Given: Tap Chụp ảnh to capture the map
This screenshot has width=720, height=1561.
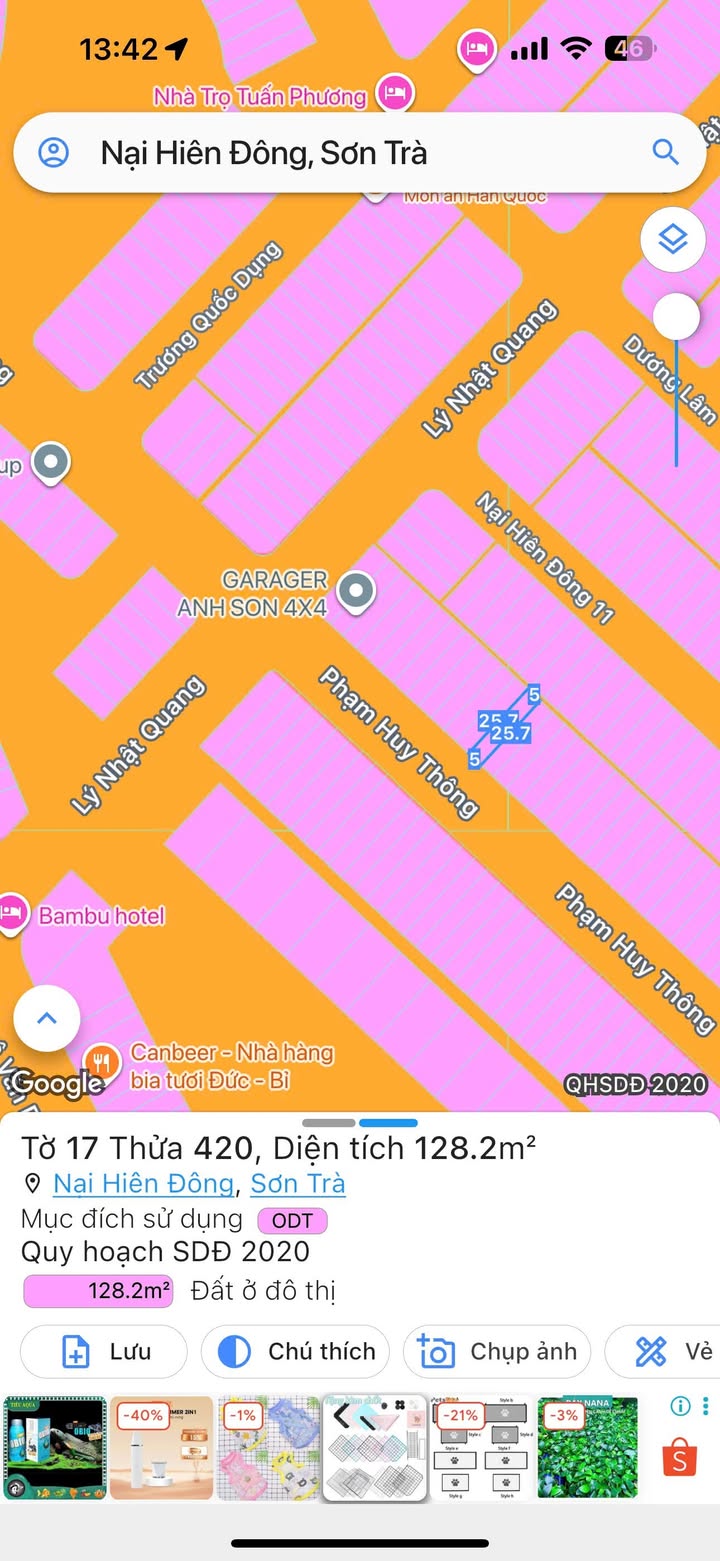Looking at the screenshot, I should pos(497,1352).
